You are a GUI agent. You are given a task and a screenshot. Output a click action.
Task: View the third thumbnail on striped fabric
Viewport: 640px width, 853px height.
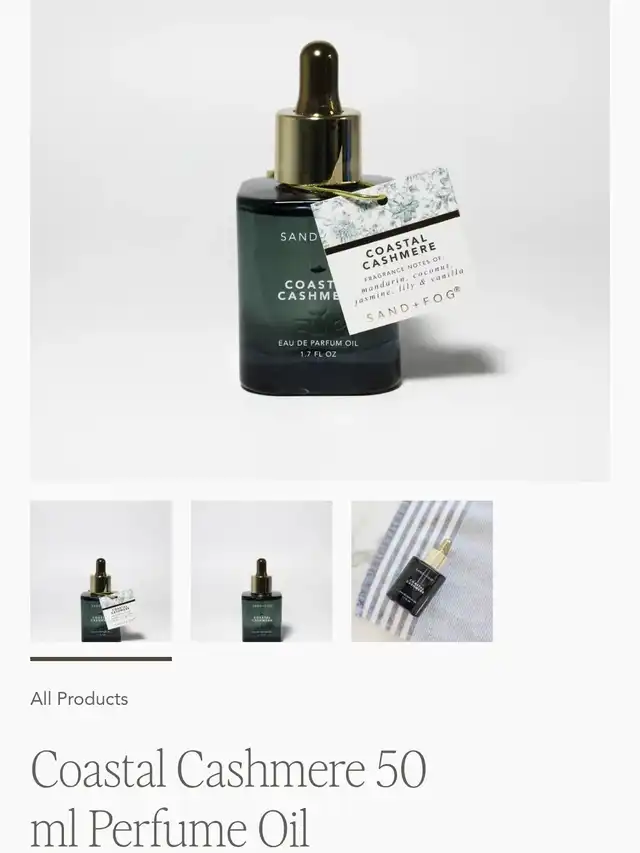pos(422,571)
